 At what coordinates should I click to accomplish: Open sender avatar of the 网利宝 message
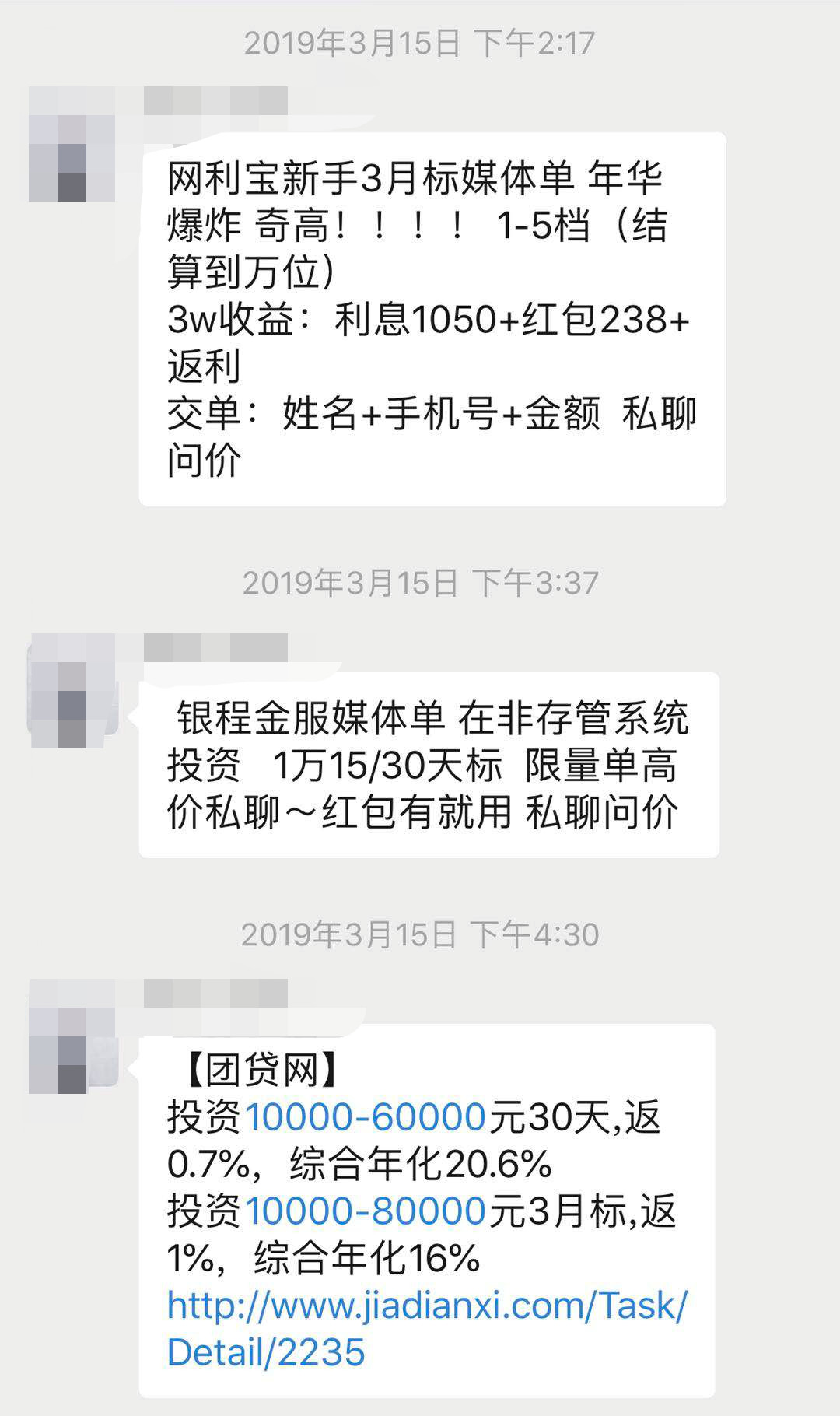coord(72,145)
